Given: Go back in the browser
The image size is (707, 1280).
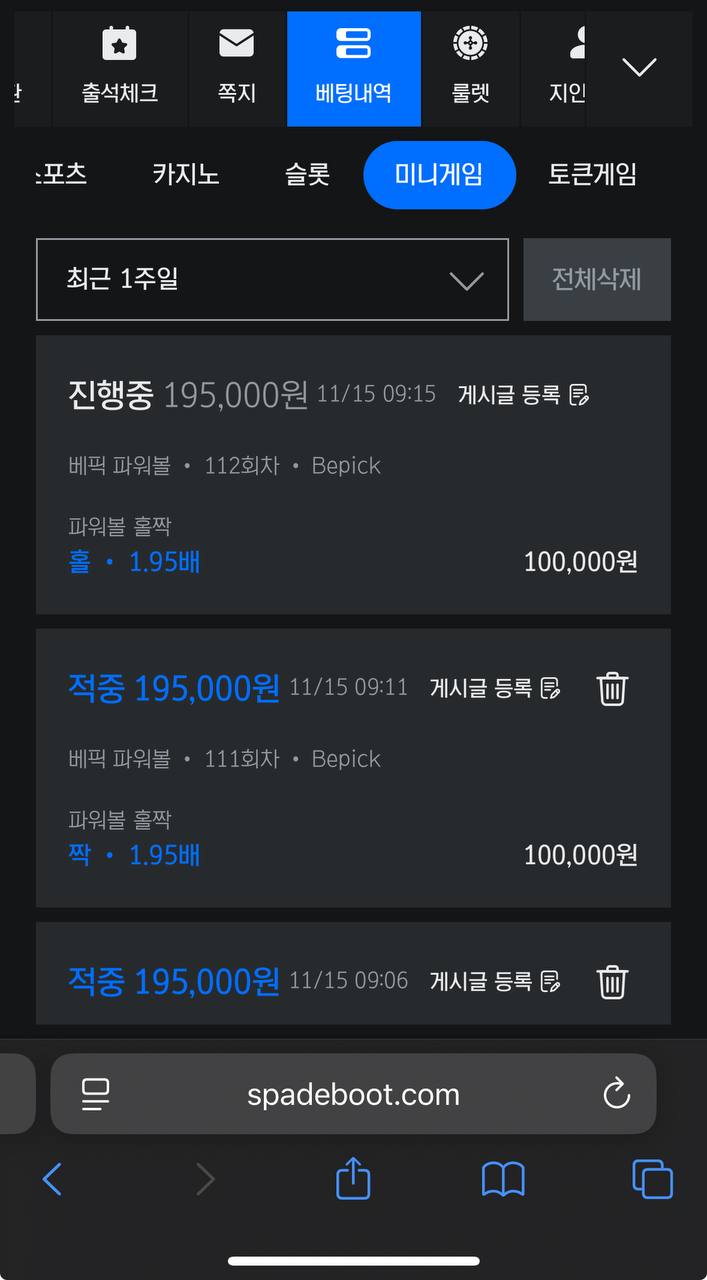Looking at the screenshot, I should pos(52,1180).
